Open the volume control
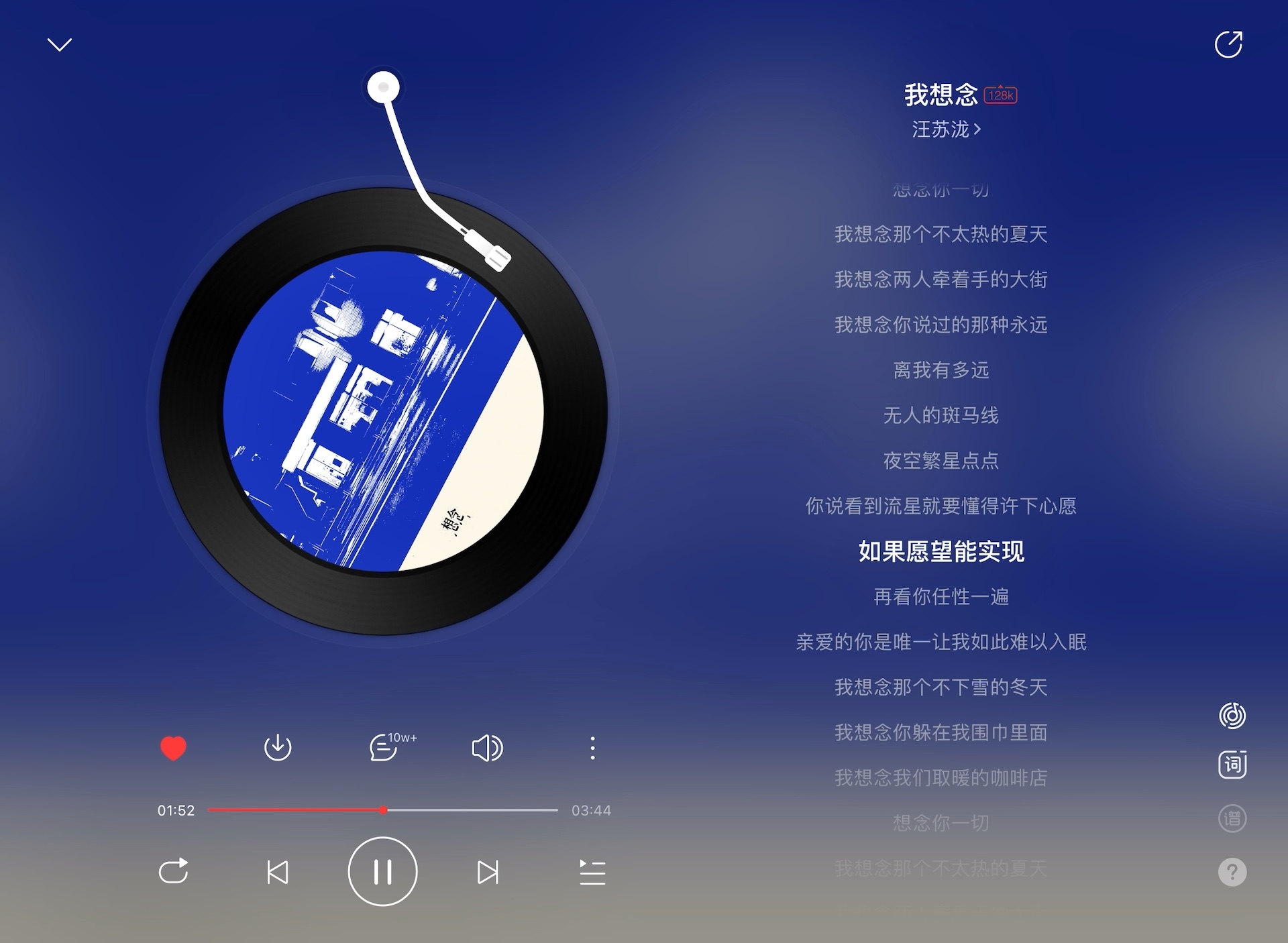Viewport: 1288px width, 943px height. pos(488,748)
